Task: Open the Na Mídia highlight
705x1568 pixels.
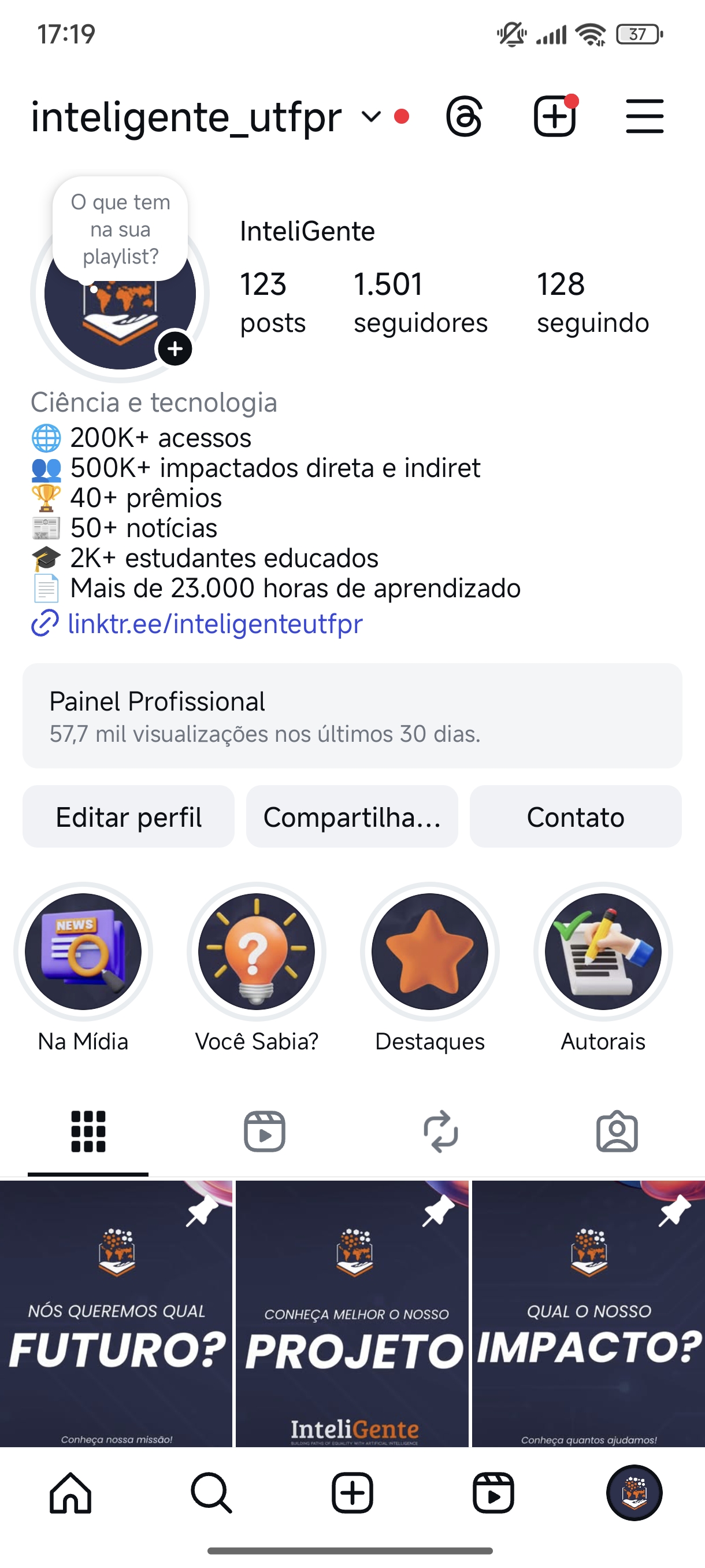Action: pyautogui.click(x=83, y=952)
